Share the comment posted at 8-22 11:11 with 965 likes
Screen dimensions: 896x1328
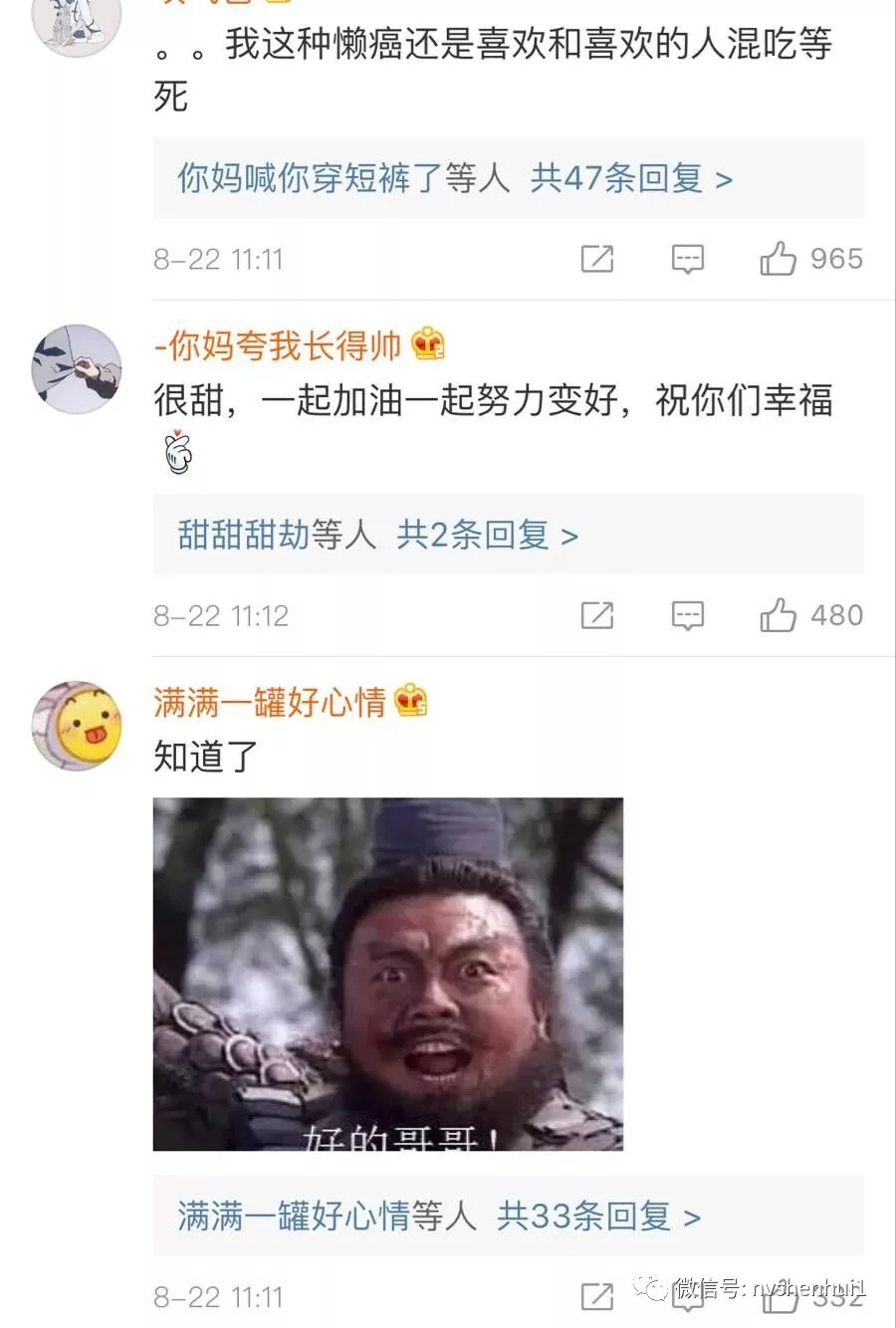[x=596, y=259]
